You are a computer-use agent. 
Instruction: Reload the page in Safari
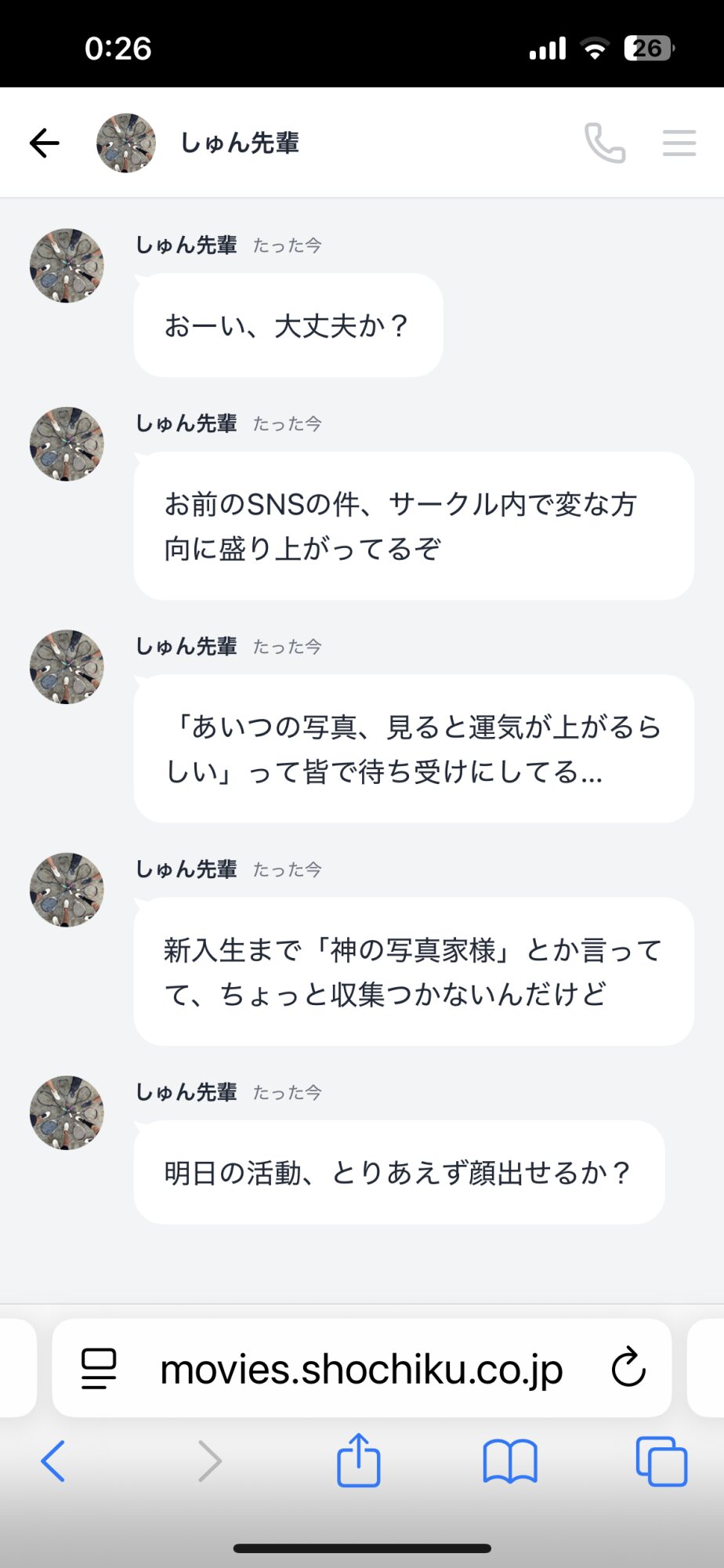628,1369
